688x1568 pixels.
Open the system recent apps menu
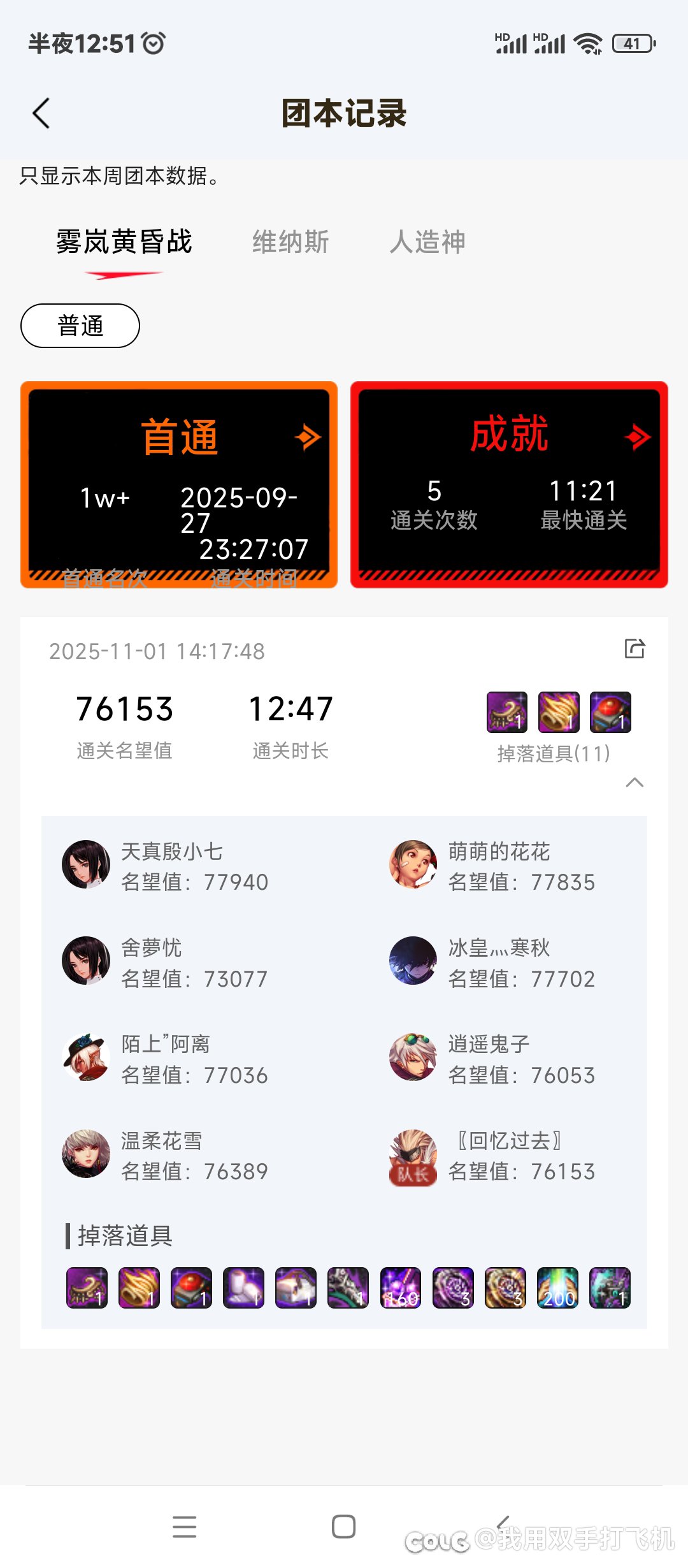click(x=184, y=1527)
